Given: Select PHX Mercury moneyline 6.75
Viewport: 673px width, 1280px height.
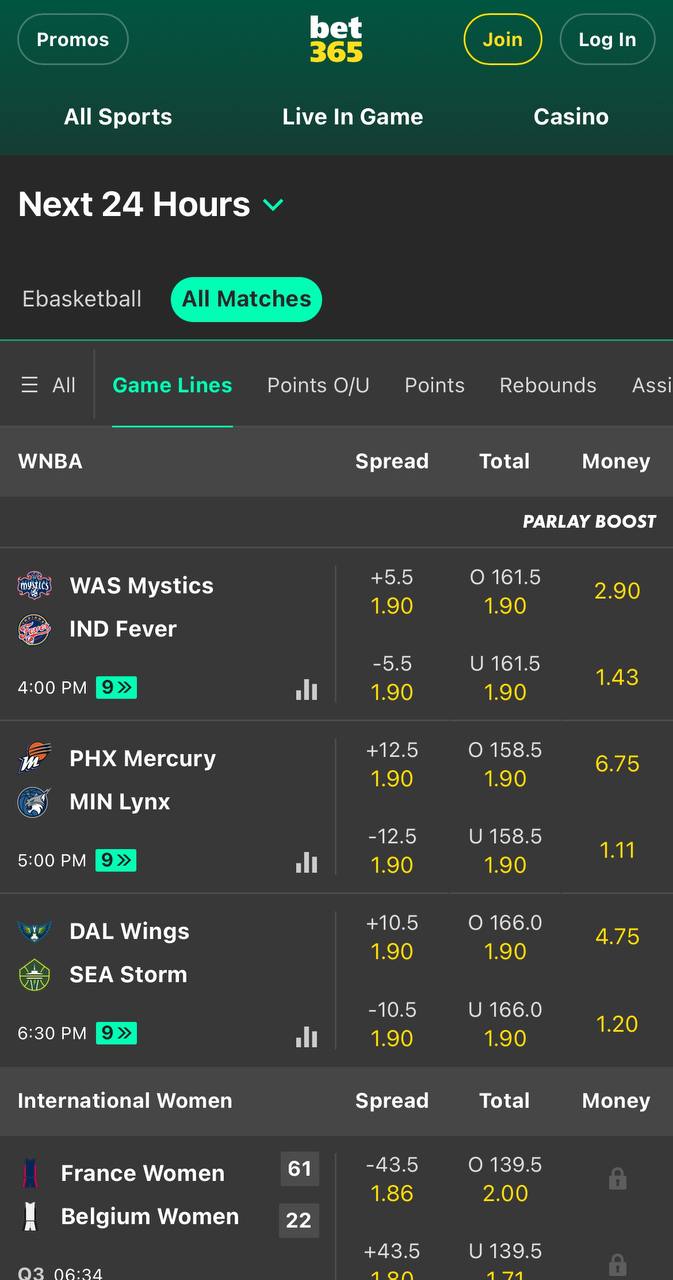Looking at the screenshot, I should pyautogui.click(x=617, y=764).
